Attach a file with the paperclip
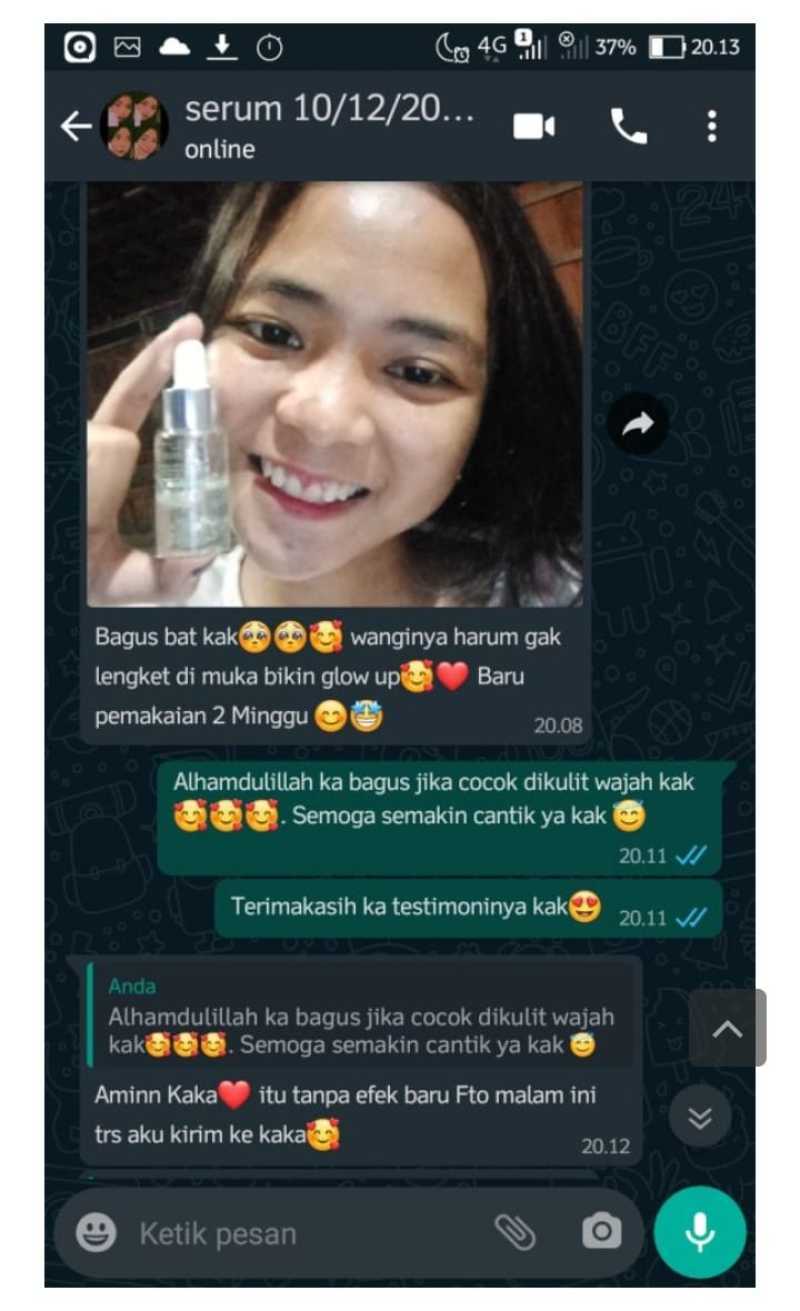Screen dimensions: 800x1311 point(516,1233)
